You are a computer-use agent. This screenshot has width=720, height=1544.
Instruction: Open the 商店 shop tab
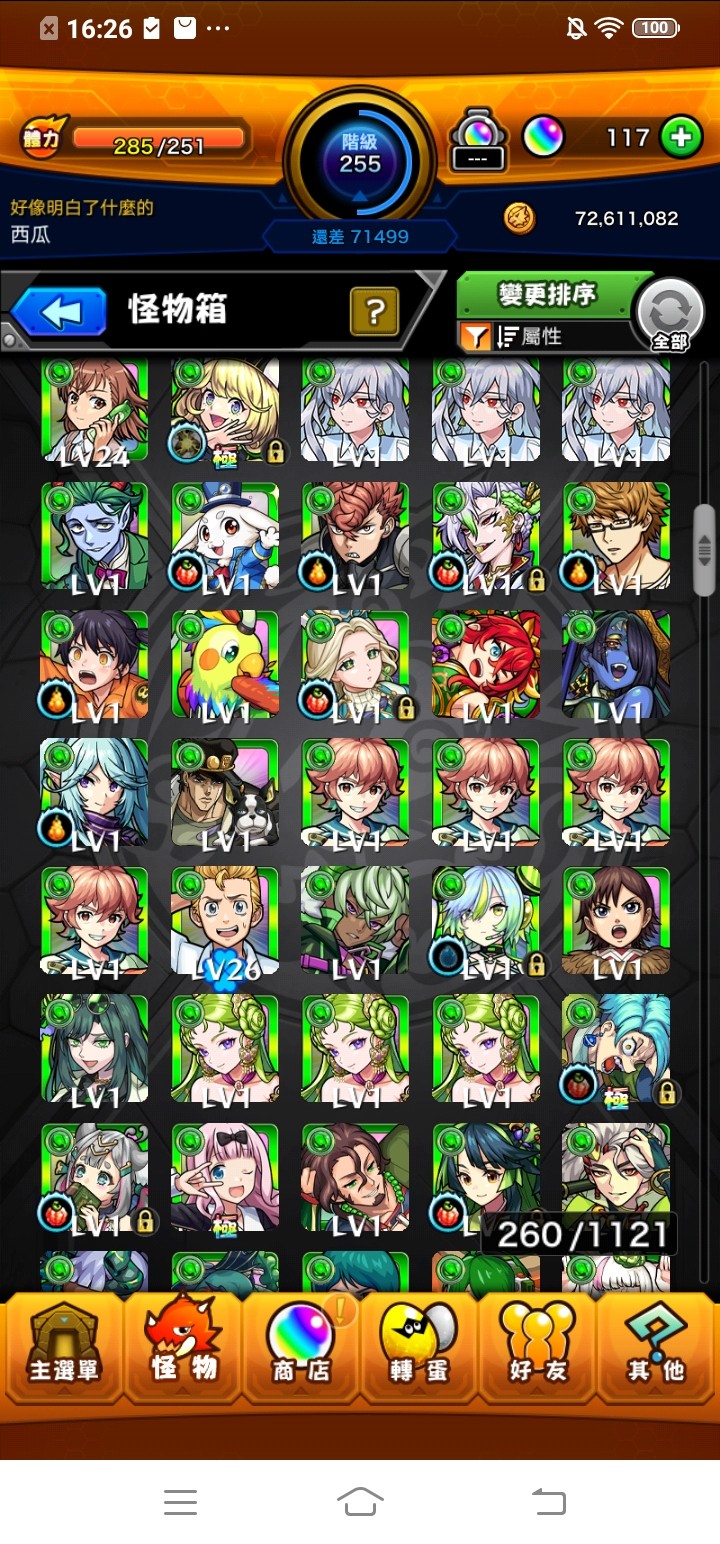coord(301,1348)
